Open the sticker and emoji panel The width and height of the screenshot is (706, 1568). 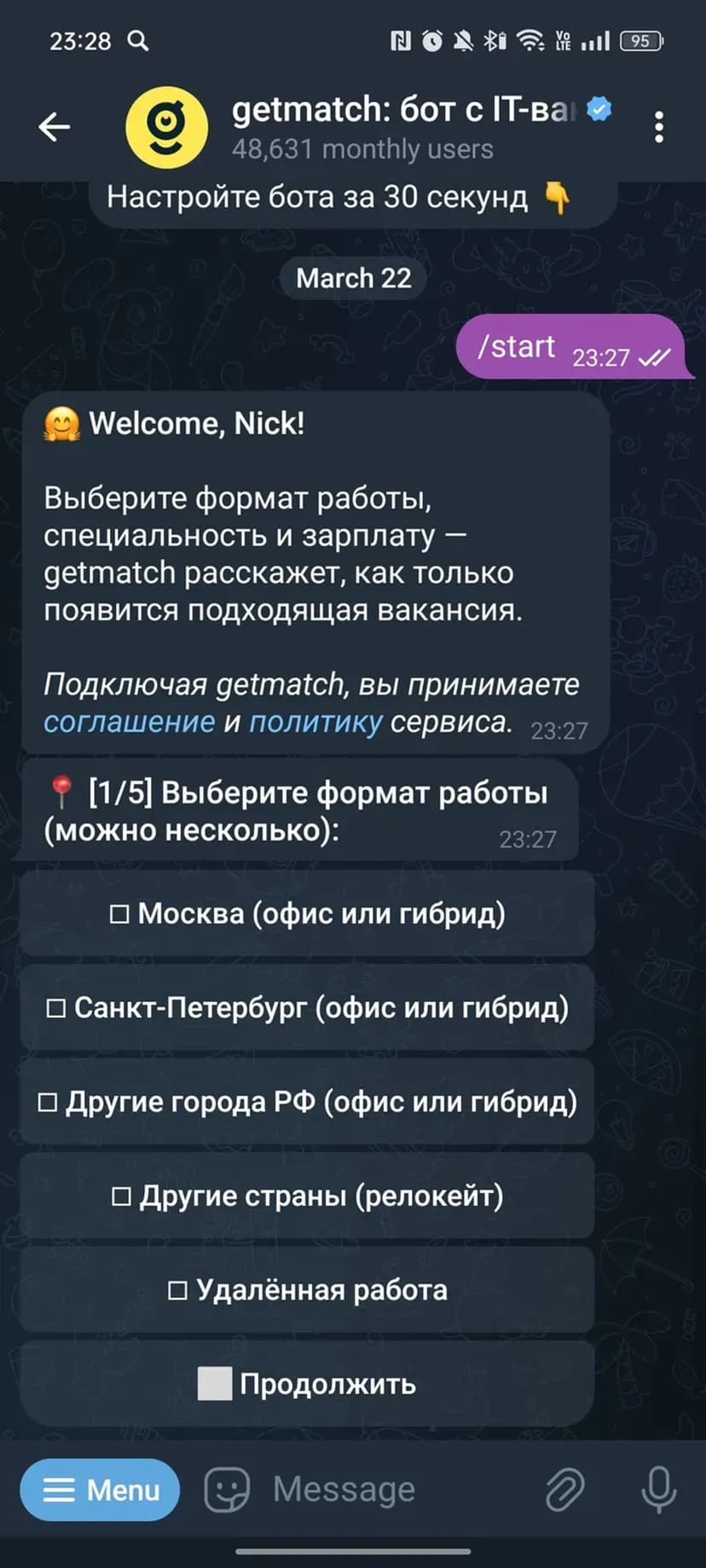coord(227,1490)
